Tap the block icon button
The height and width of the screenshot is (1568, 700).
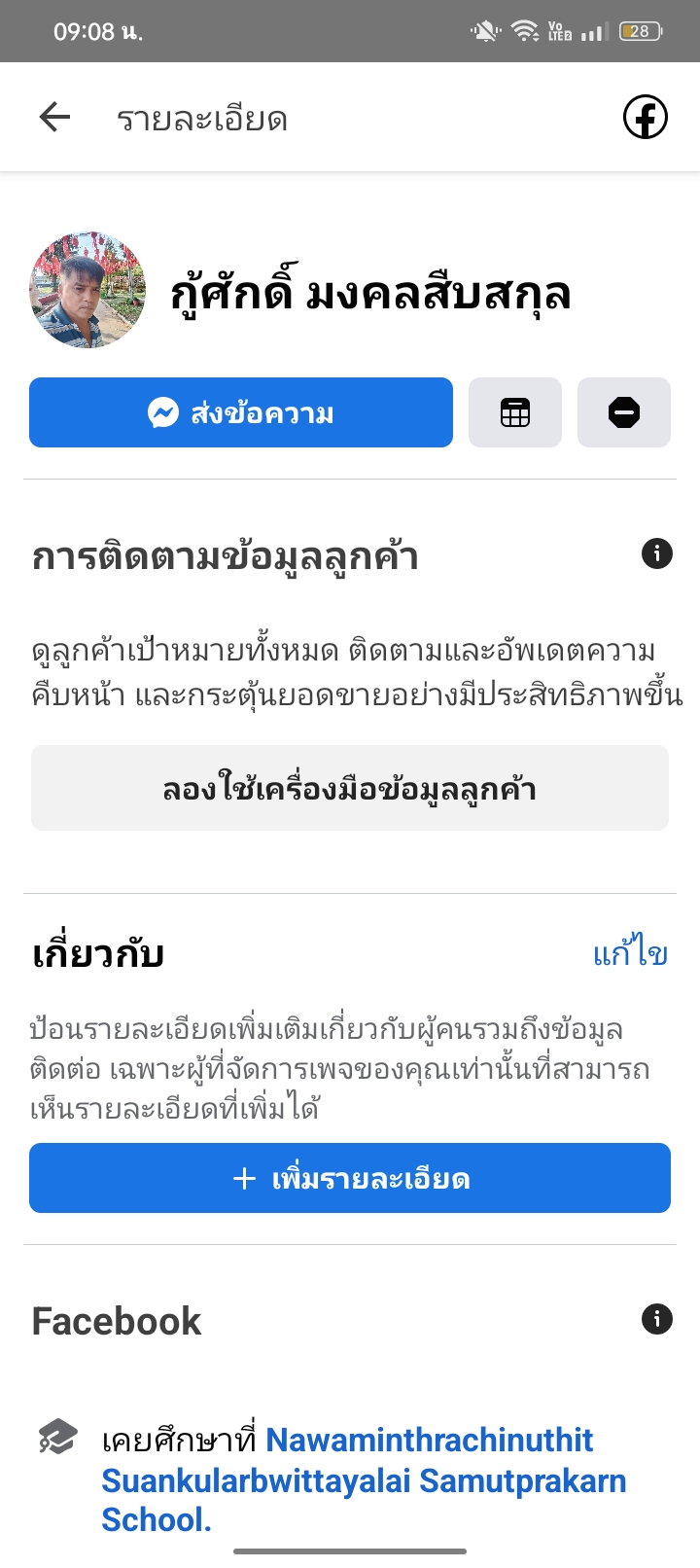tap(624, 412)
